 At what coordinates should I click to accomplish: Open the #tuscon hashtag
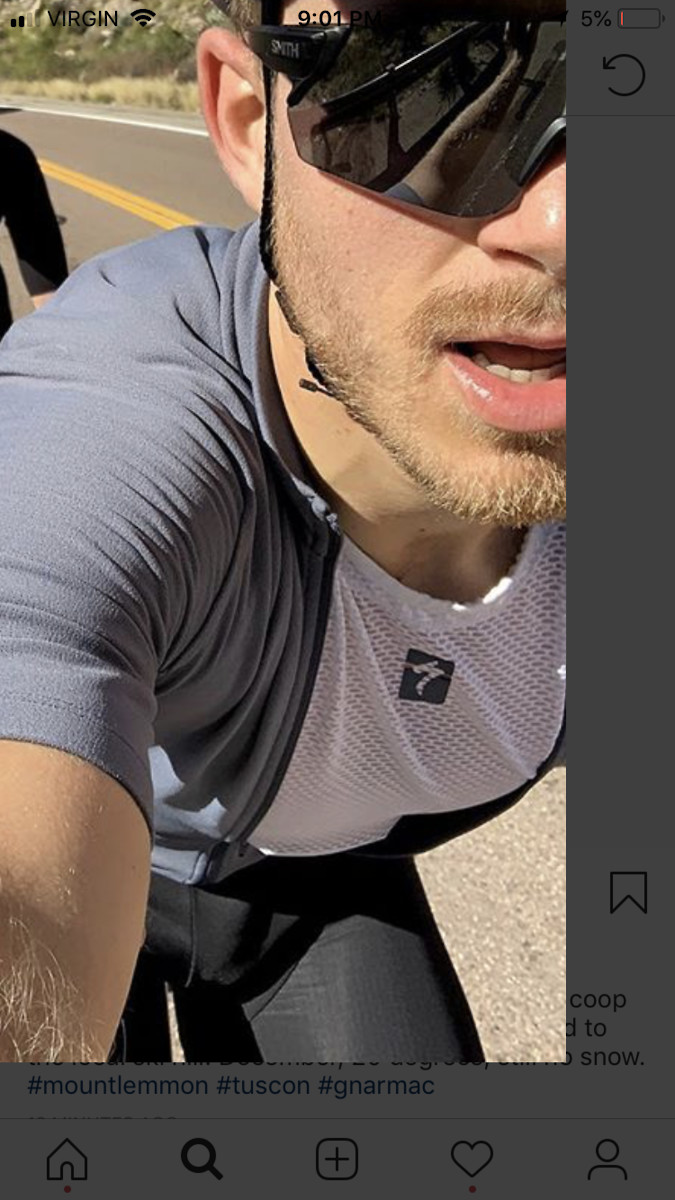pyautogui.click(x=262, y=1086)
